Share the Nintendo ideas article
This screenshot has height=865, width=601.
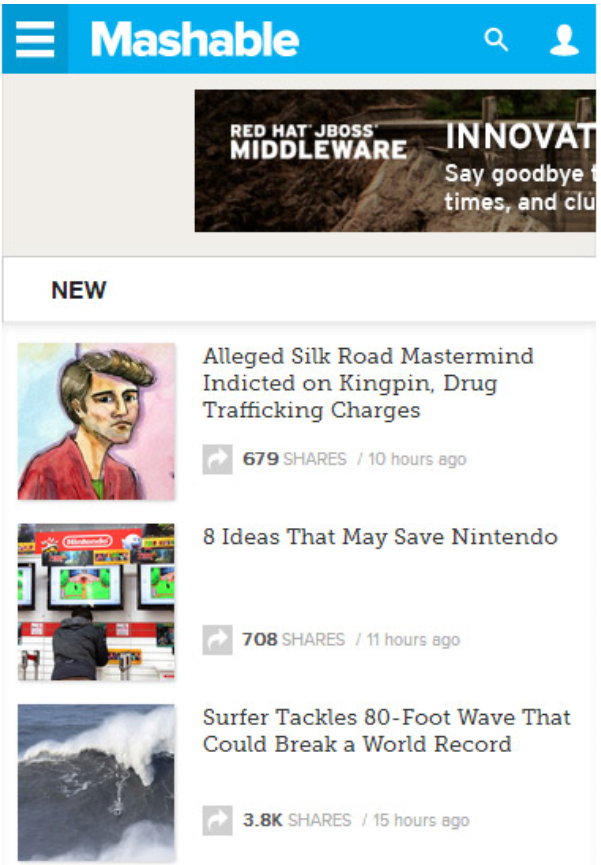(217, 640)
